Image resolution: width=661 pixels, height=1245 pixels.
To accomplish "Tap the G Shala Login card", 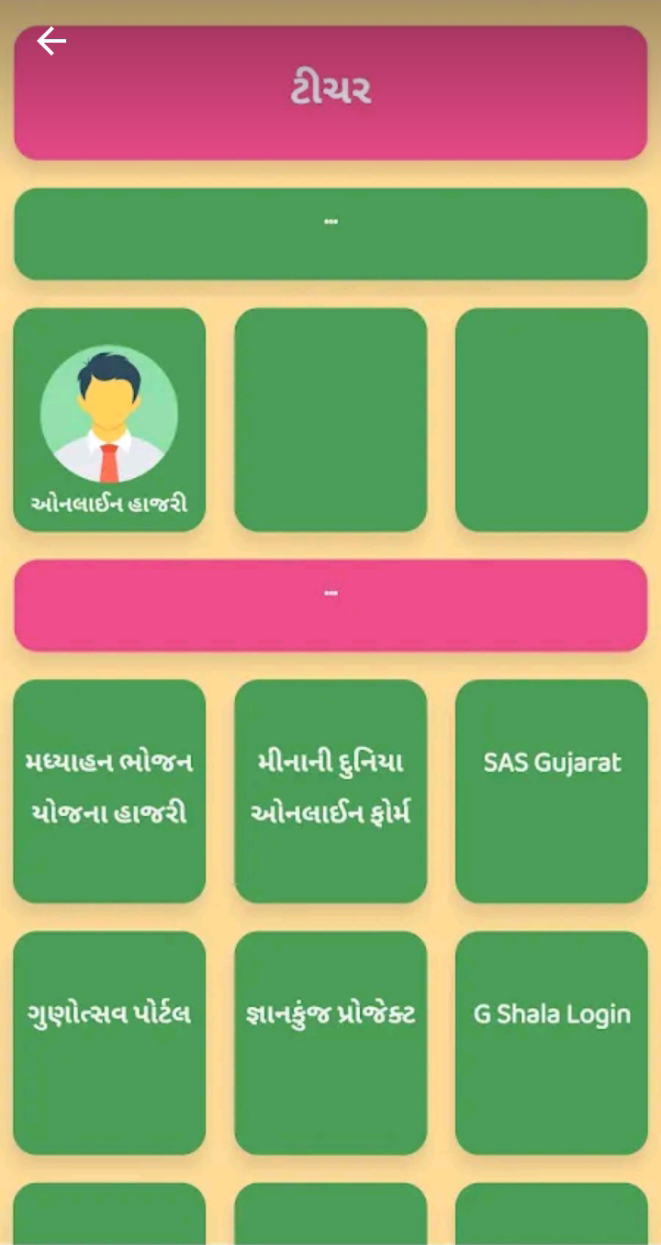I will (x=551, y=1042).
